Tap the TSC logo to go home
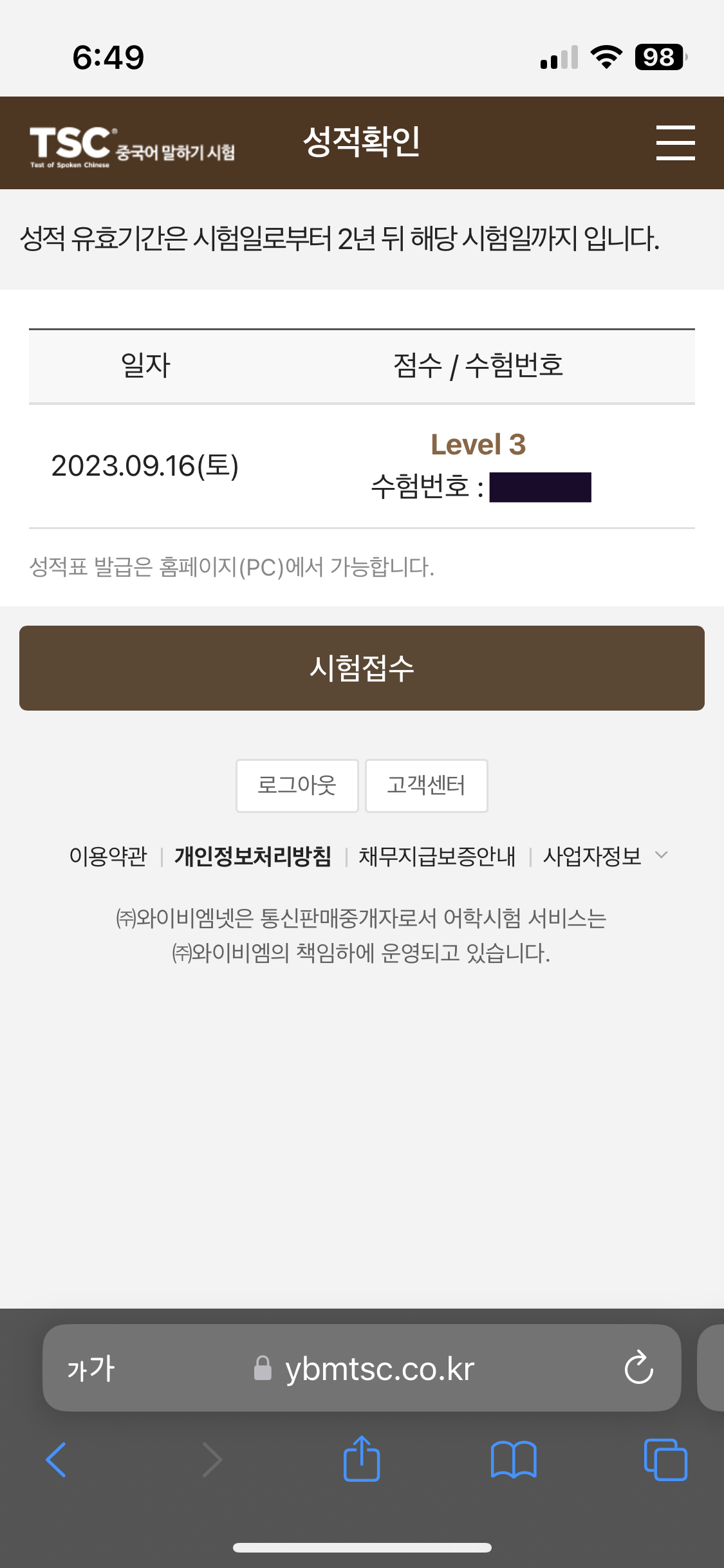 tap(133, 145)
